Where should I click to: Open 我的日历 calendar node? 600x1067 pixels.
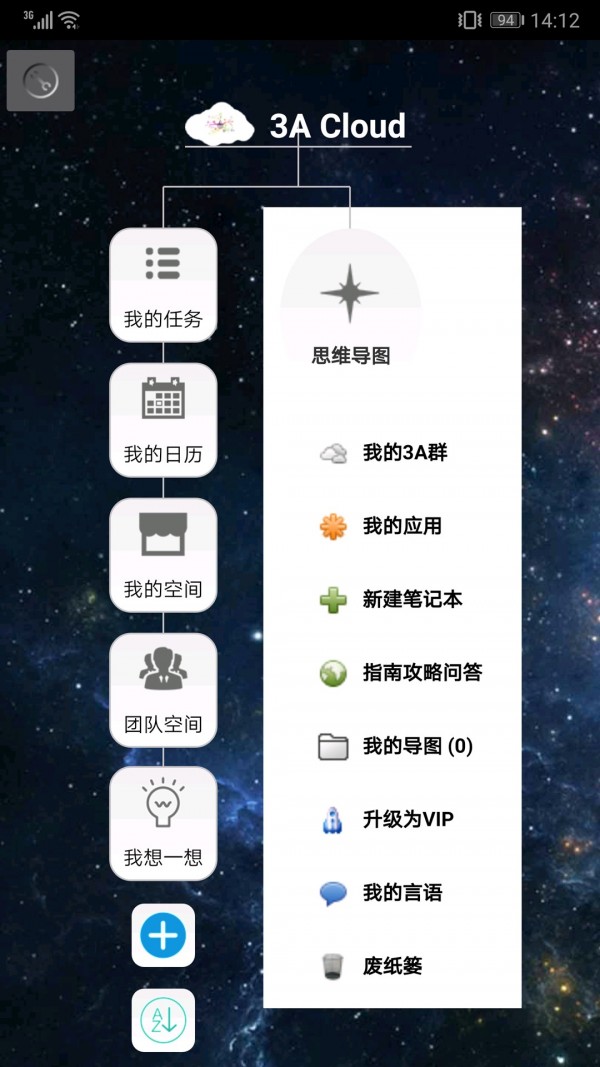pos(163,420)
